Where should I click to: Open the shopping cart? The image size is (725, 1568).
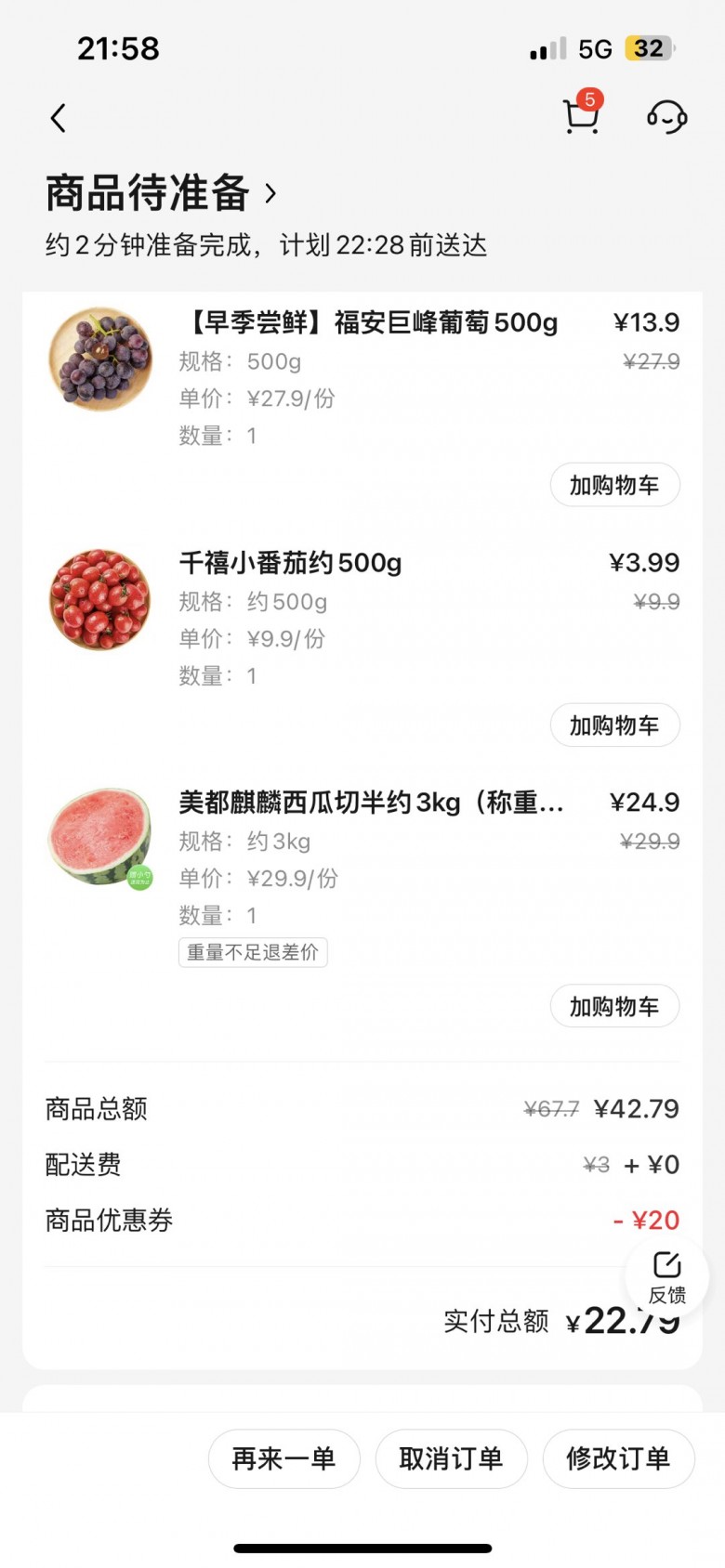[581, 117]
